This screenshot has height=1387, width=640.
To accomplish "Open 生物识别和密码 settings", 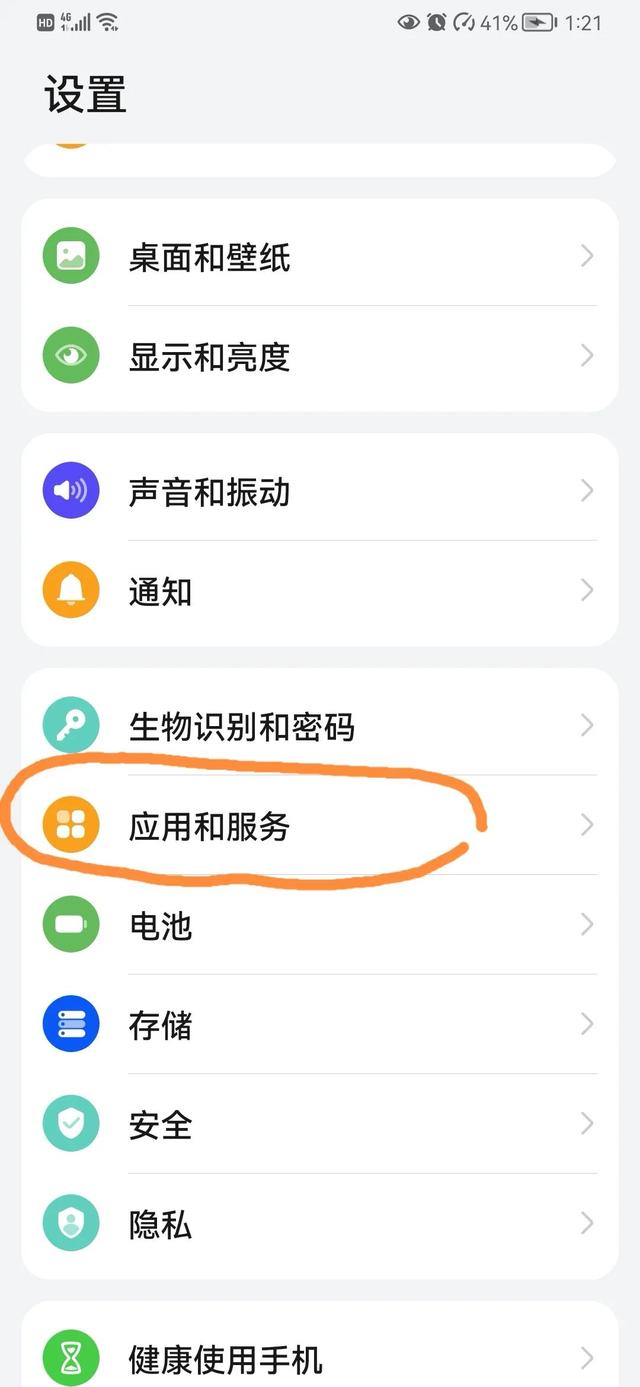I will [318, 726].
